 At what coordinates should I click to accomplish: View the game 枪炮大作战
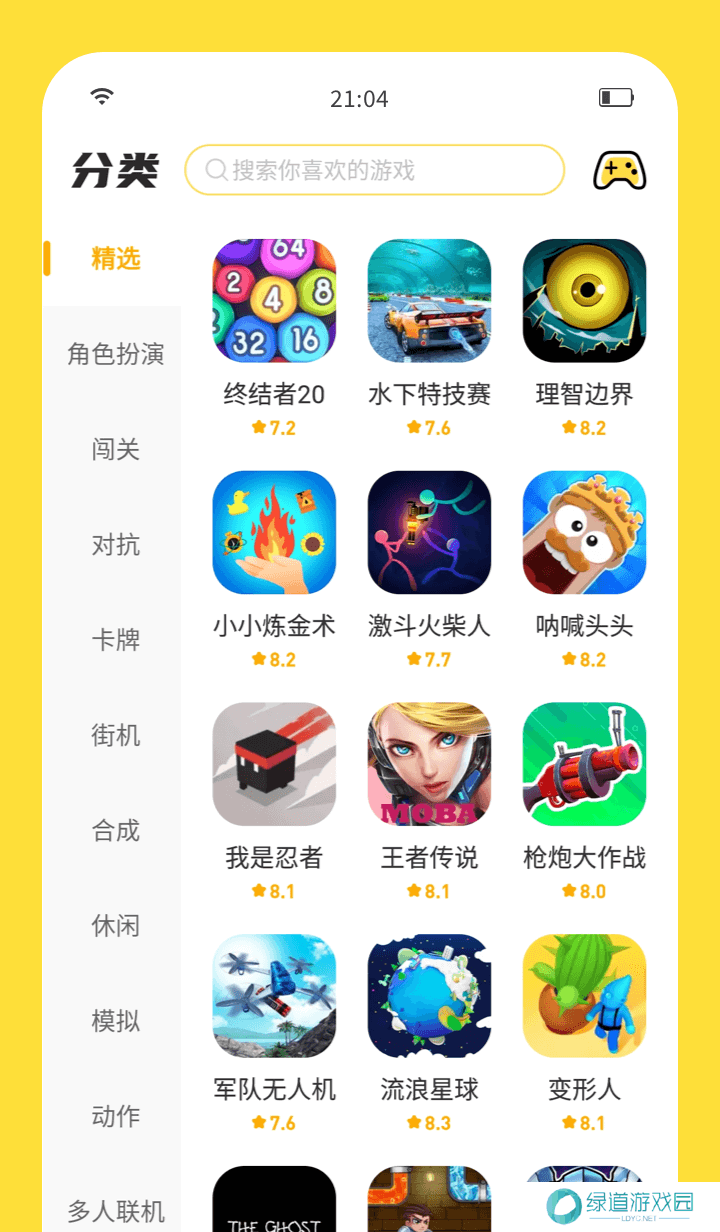[x=584, y=764]
